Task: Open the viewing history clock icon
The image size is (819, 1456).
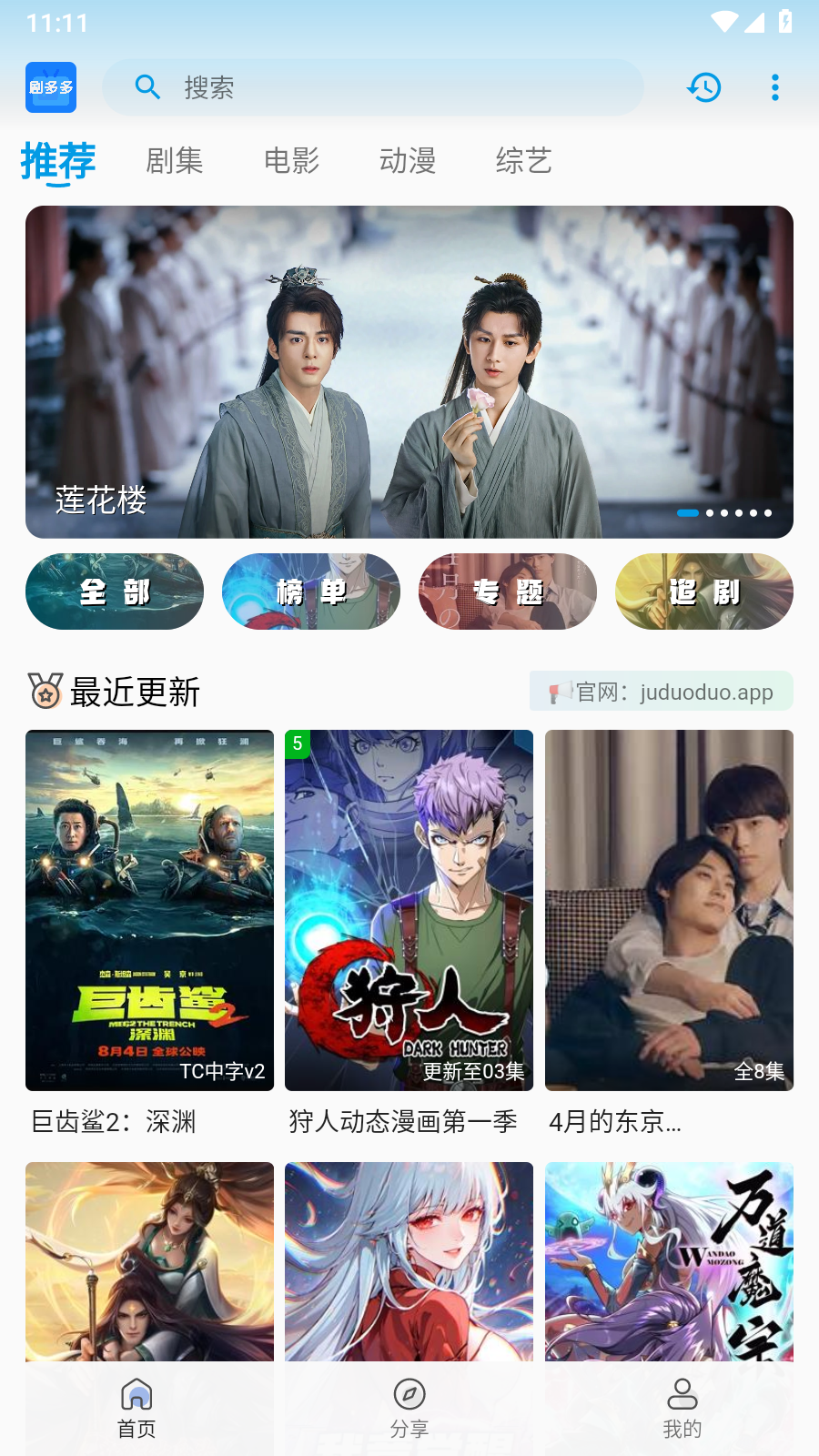Action: 703,87
